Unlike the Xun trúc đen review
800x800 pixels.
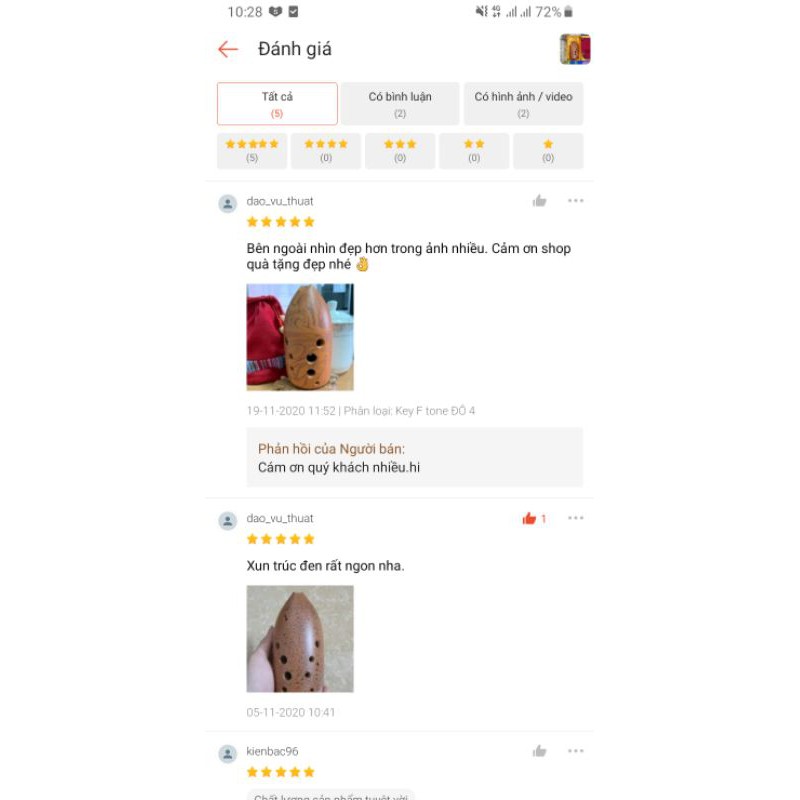coord(530,518)
